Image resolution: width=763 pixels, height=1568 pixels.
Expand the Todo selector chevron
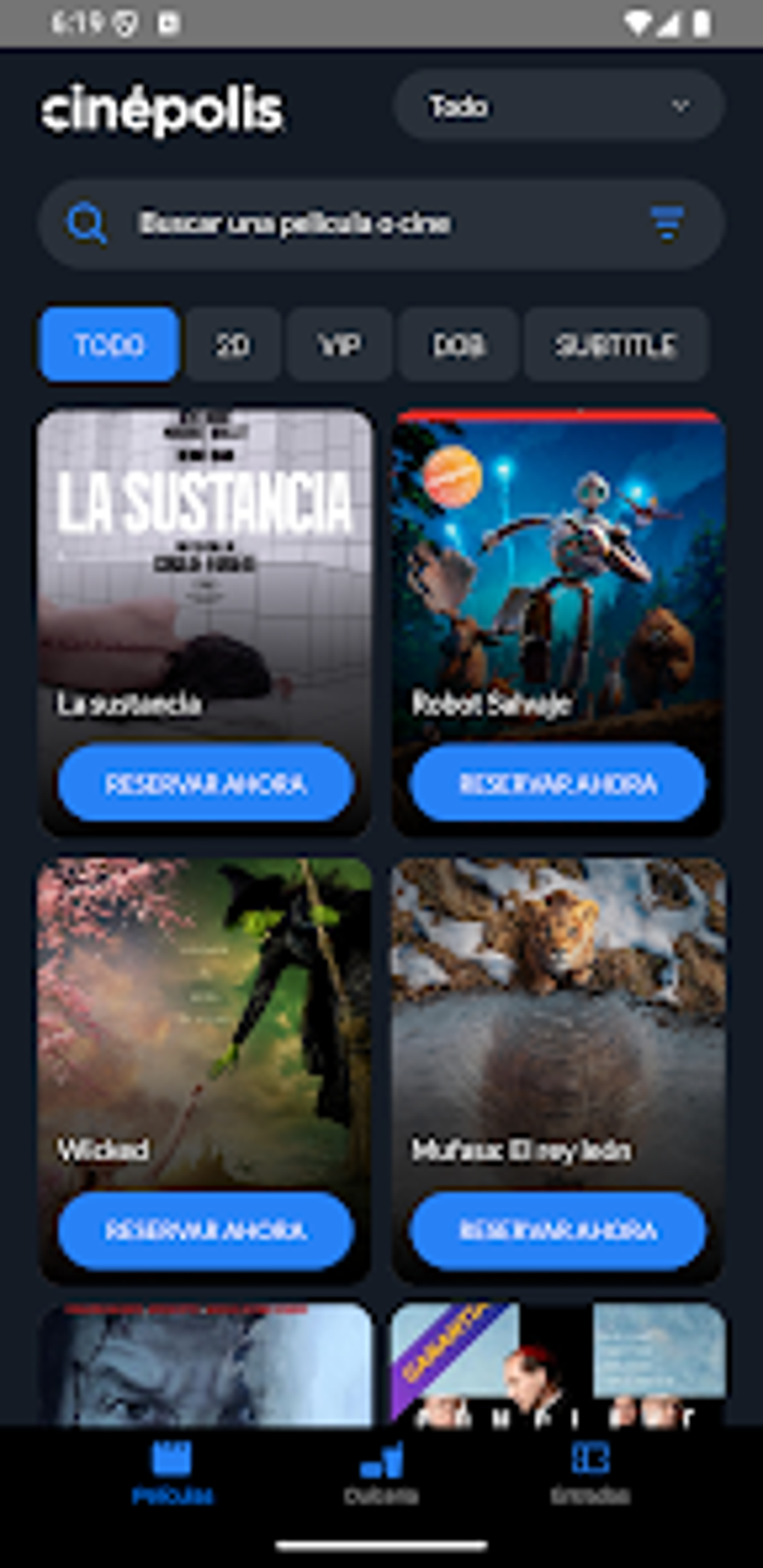coord(679,106)
